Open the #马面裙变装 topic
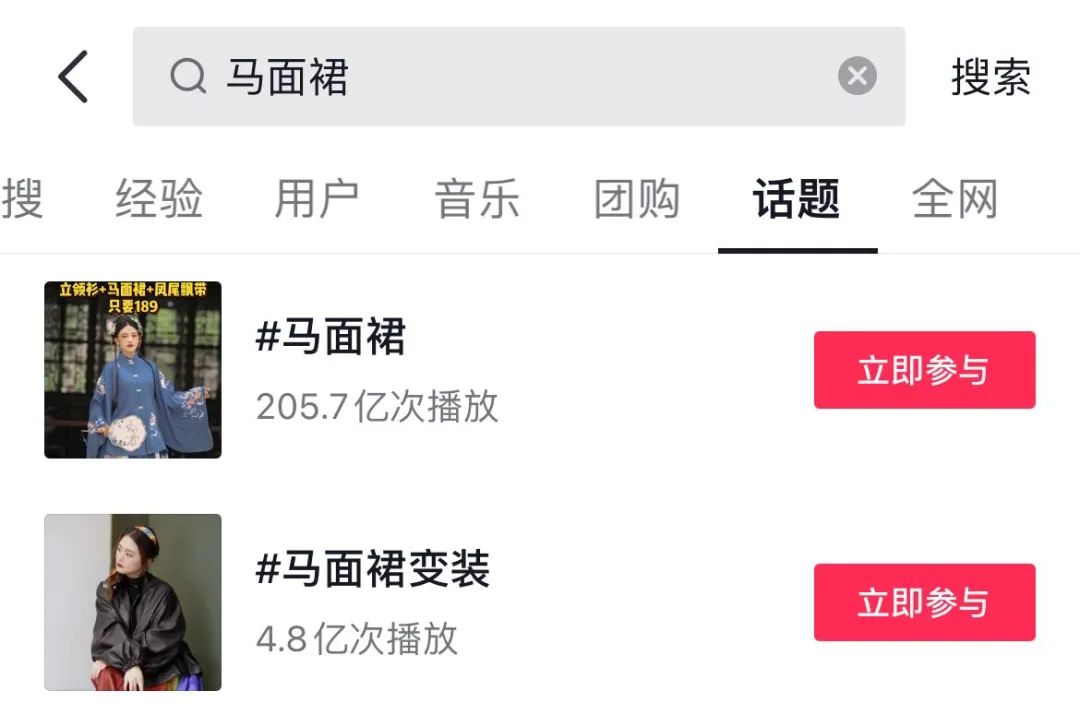The height and width of the screenshot is (715, 1080). click(374, 571)
